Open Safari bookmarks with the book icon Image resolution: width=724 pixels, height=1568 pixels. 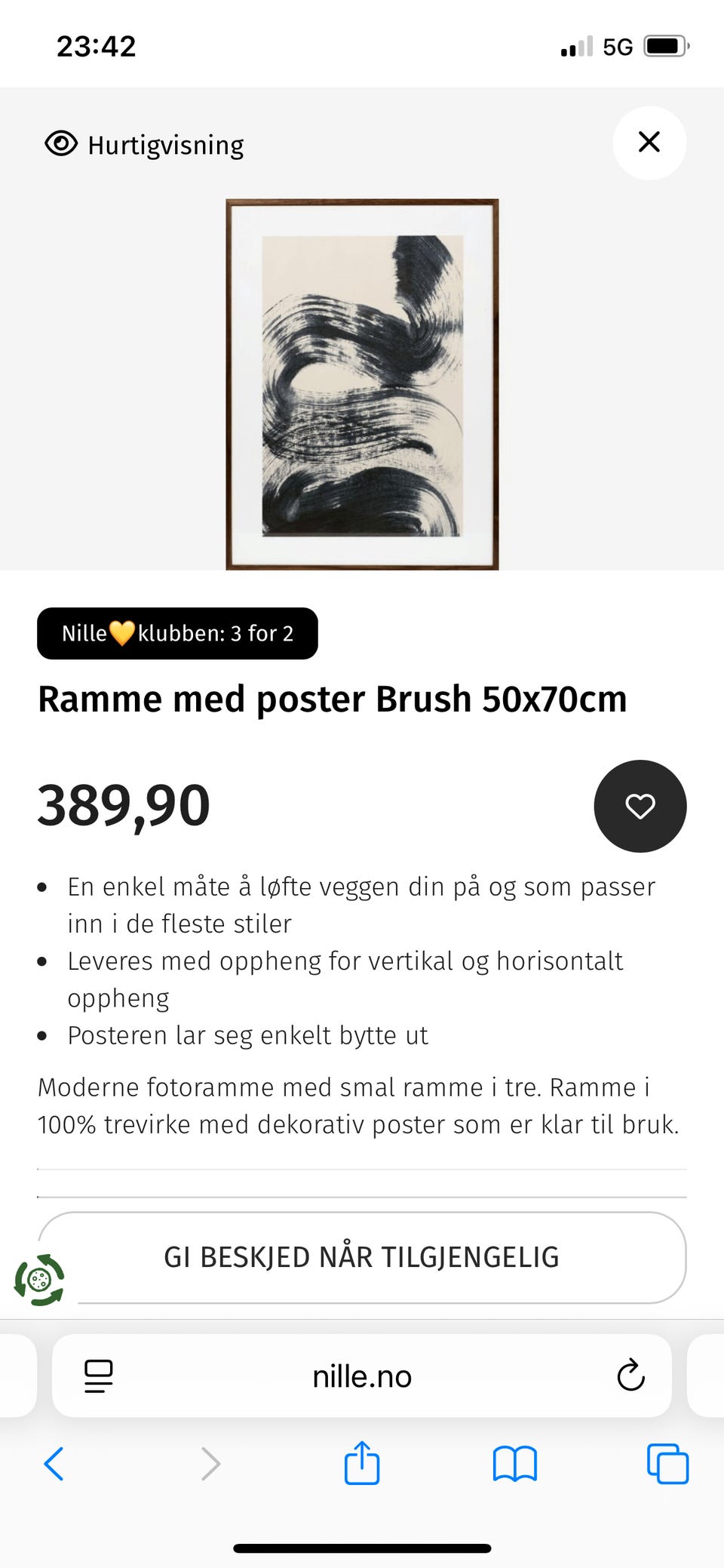514,1464
